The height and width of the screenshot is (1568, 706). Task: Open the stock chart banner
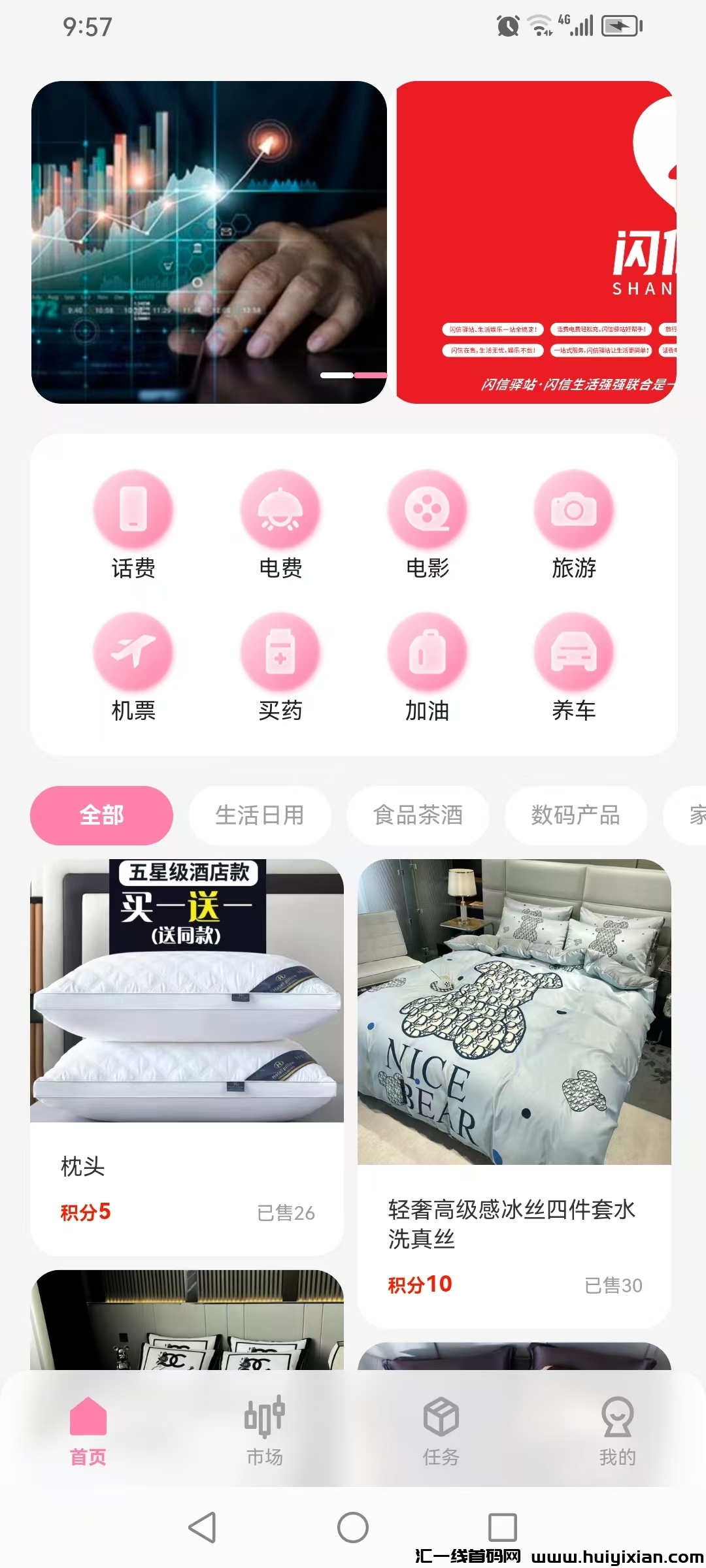[x=209, y=242]
